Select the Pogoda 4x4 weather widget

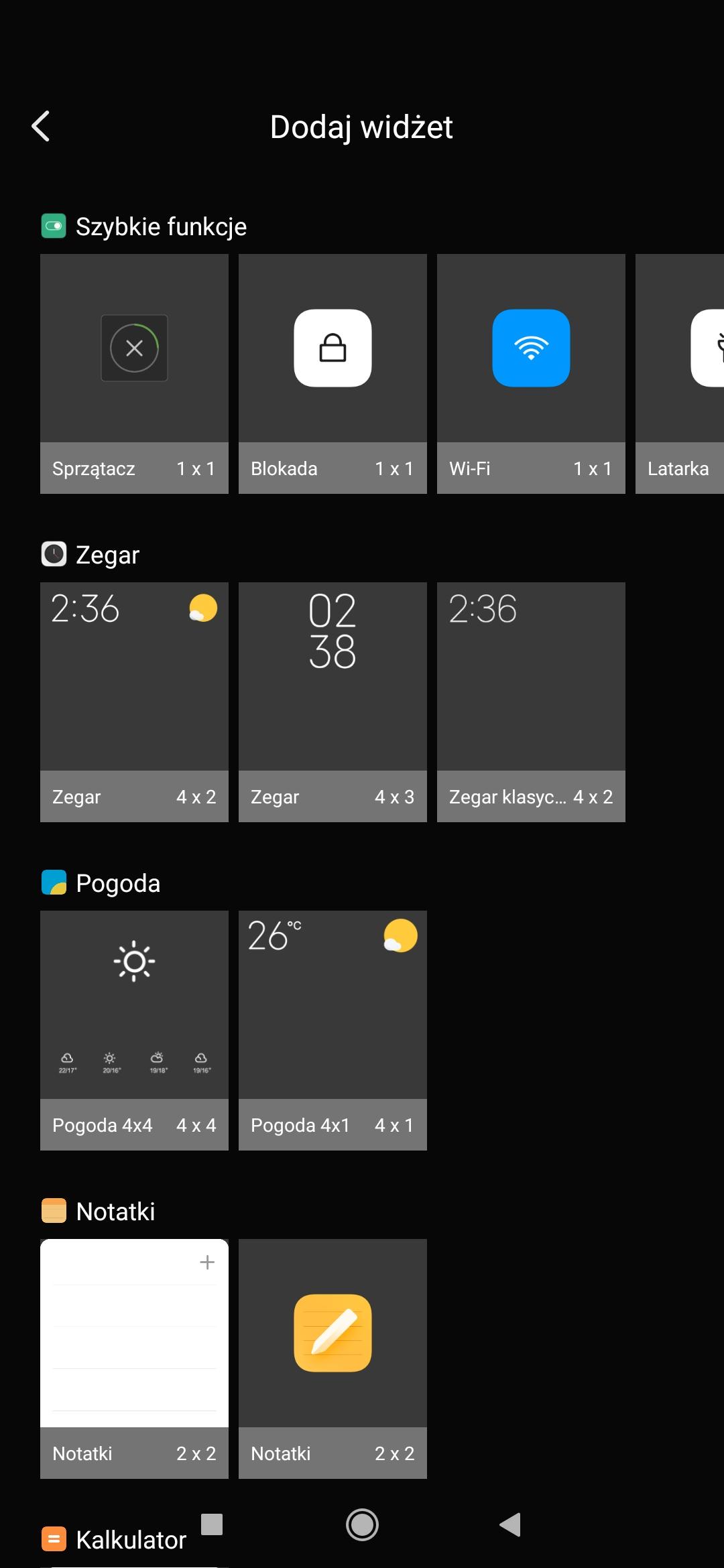(x=134, y=1030)
